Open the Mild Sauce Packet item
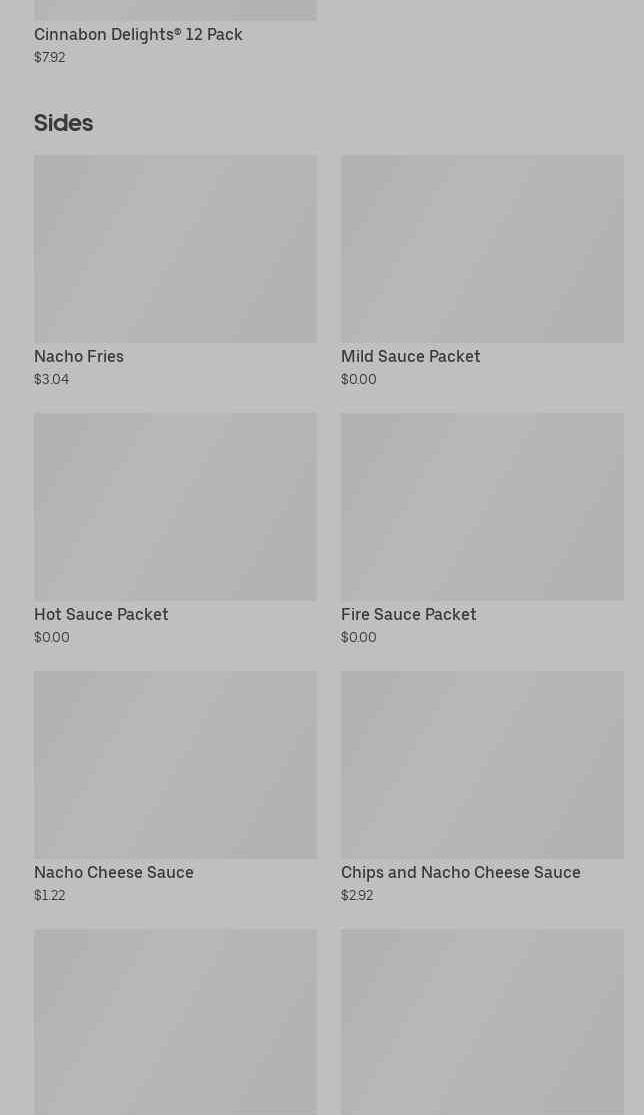 482,271
